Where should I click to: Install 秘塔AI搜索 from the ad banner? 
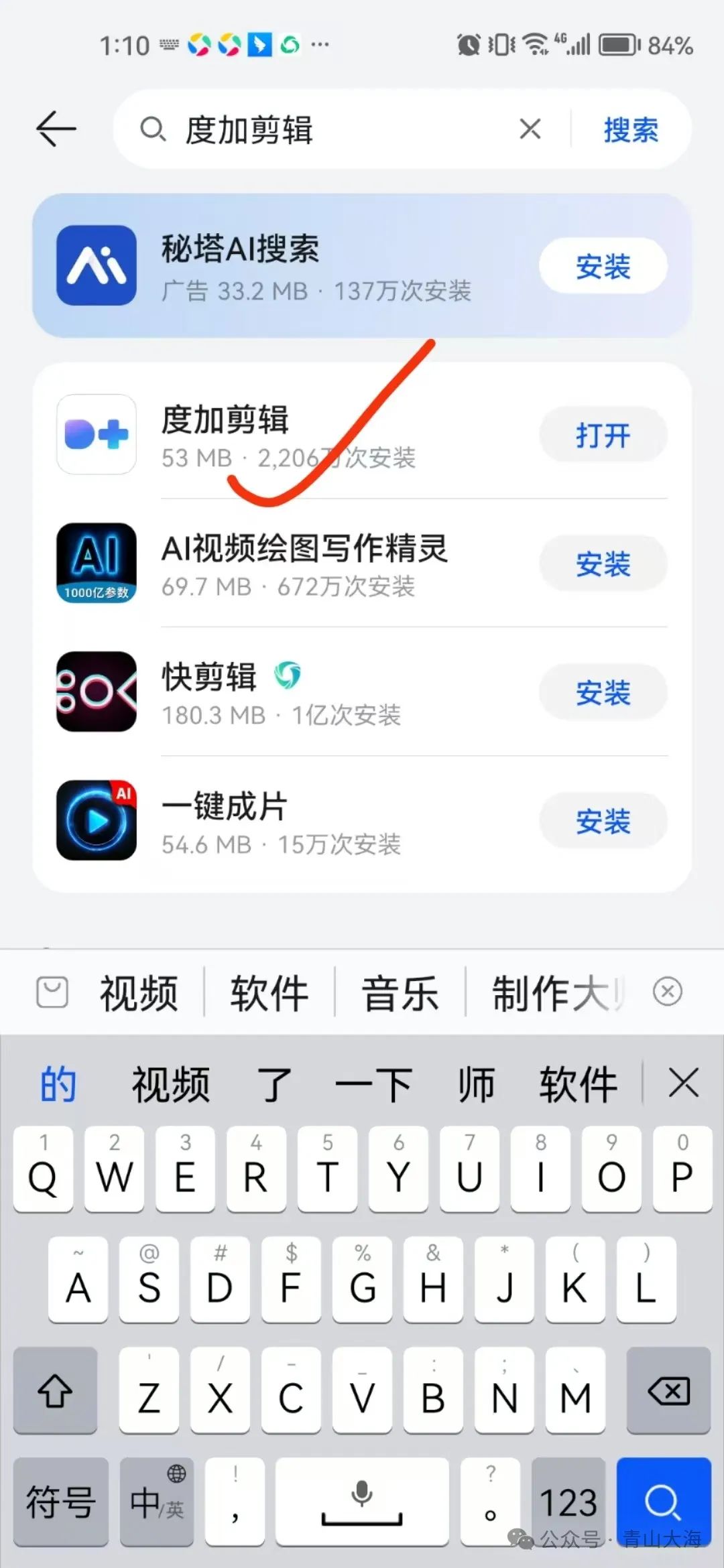603,266
